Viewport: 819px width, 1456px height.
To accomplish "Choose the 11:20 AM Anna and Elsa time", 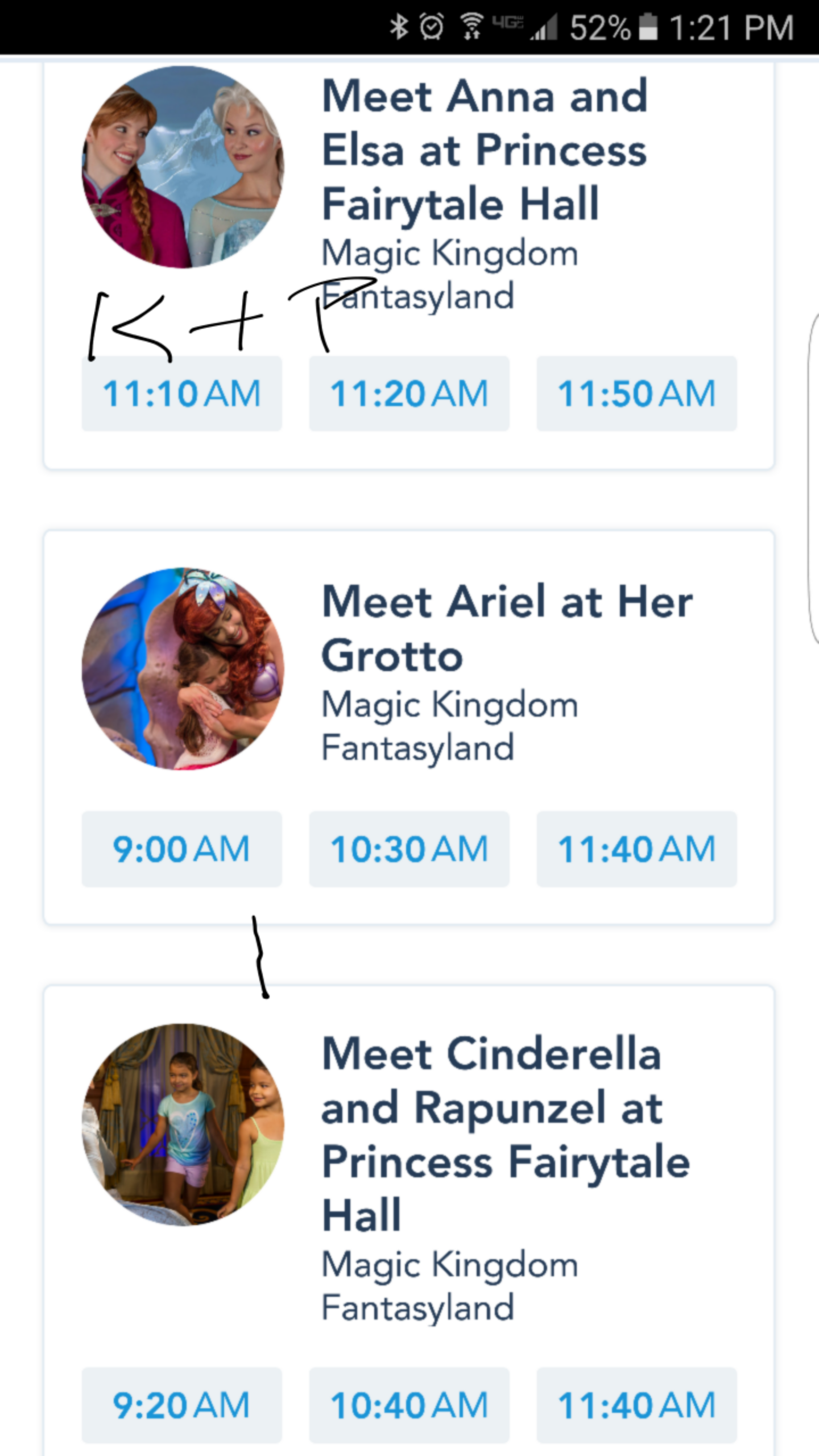I will pyautogui.click(x=409, y=394).
